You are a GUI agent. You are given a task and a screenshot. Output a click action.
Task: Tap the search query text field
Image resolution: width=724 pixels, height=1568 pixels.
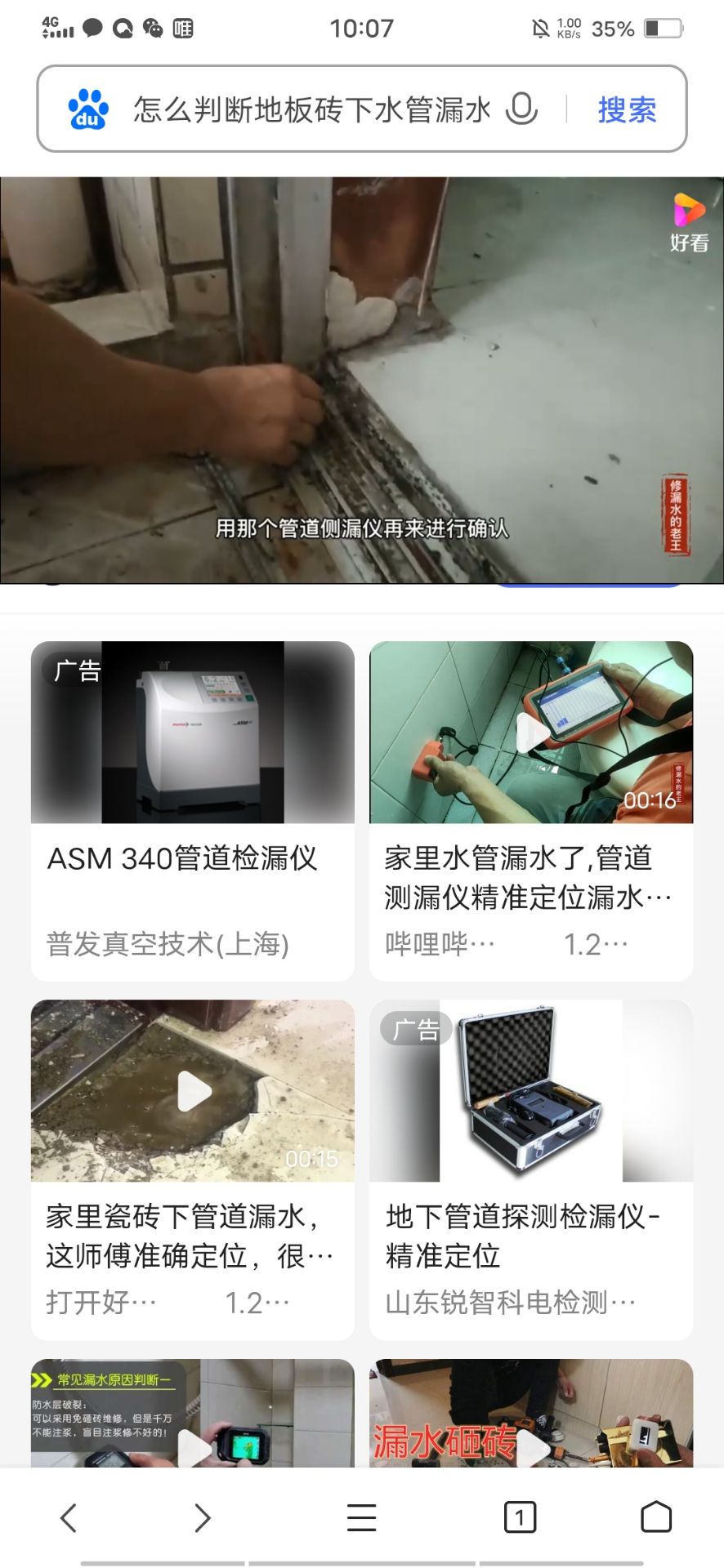coord(311,109)
